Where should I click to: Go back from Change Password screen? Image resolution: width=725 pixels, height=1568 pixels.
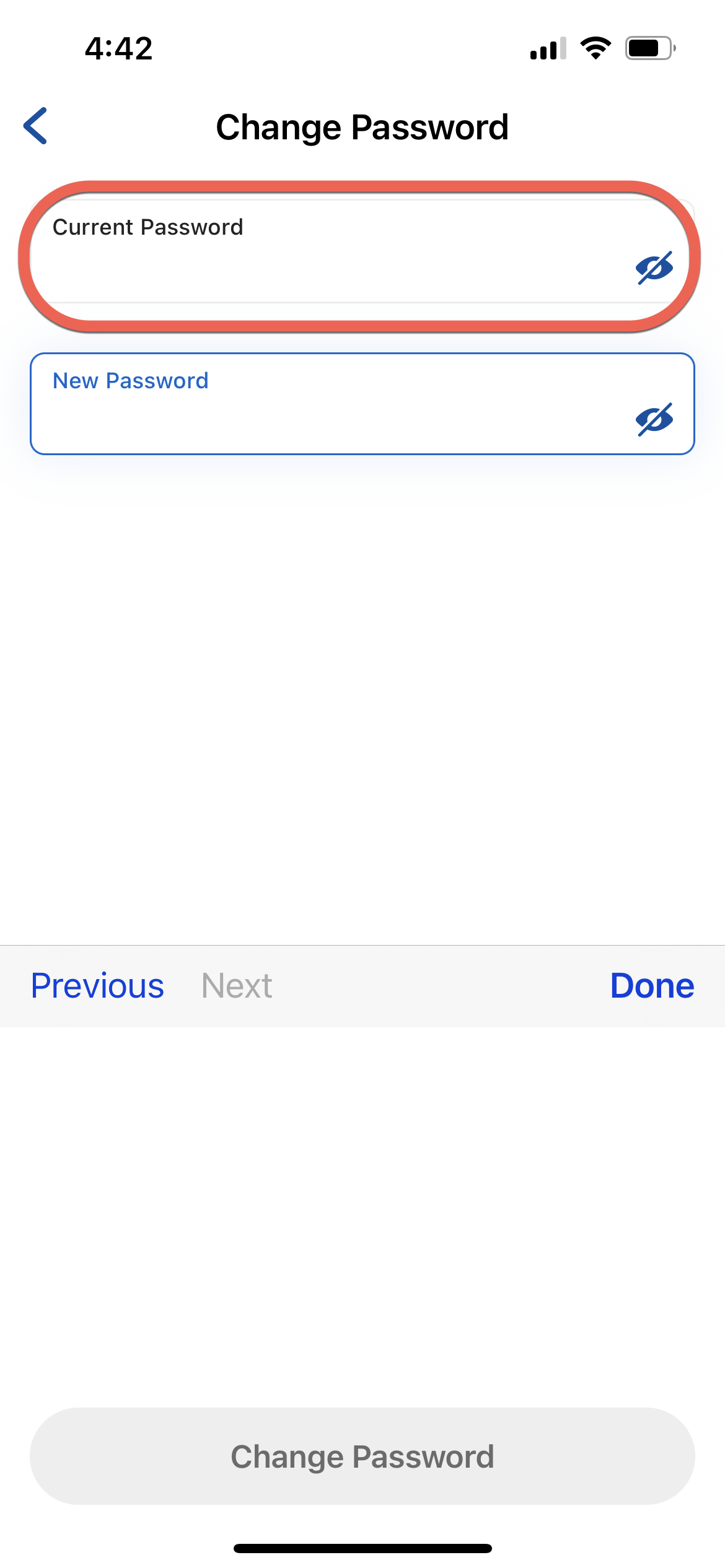(35, 126)
